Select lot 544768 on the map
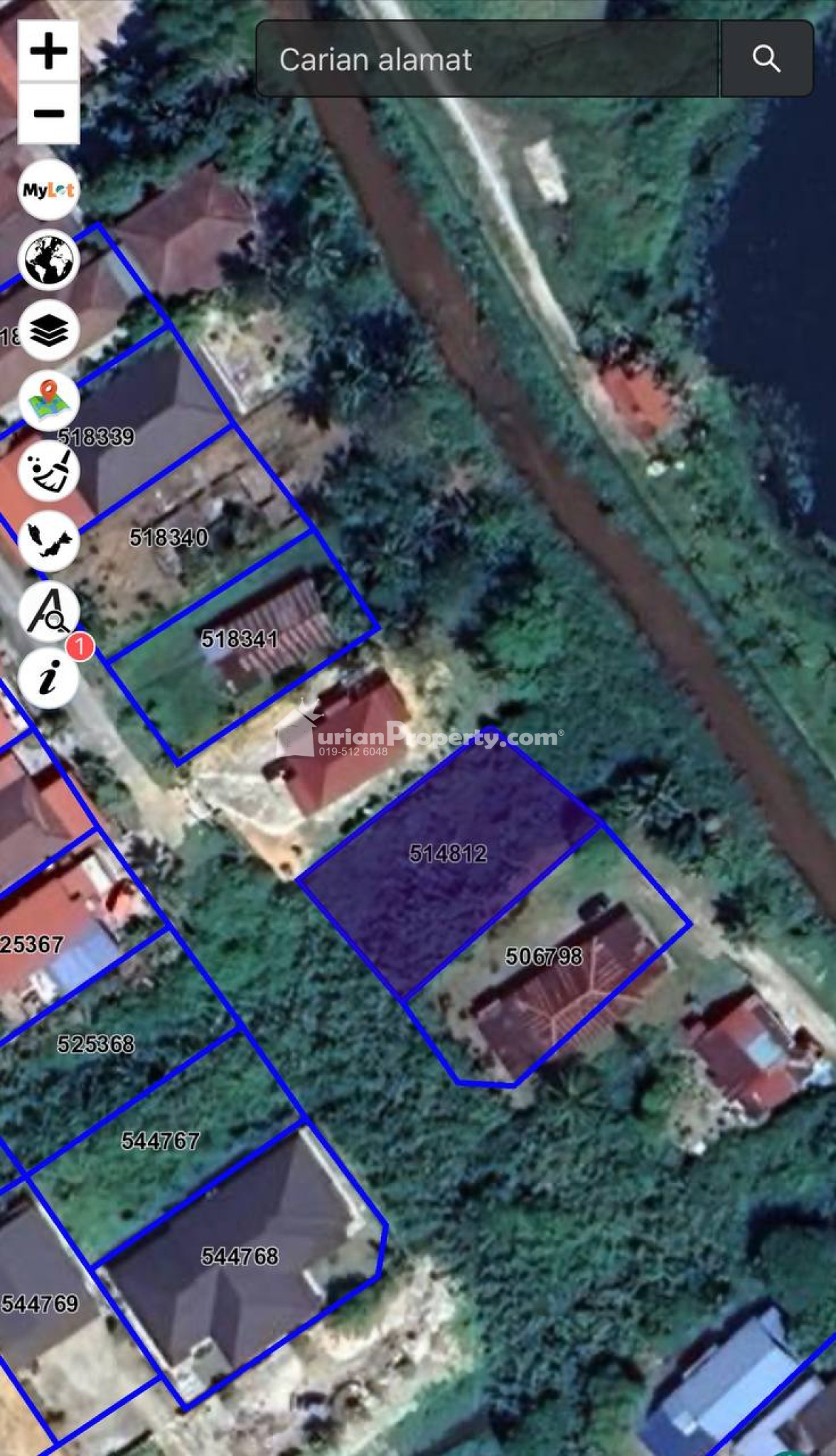Screen dimensions: 836x1456 (x=240, y=1257)
